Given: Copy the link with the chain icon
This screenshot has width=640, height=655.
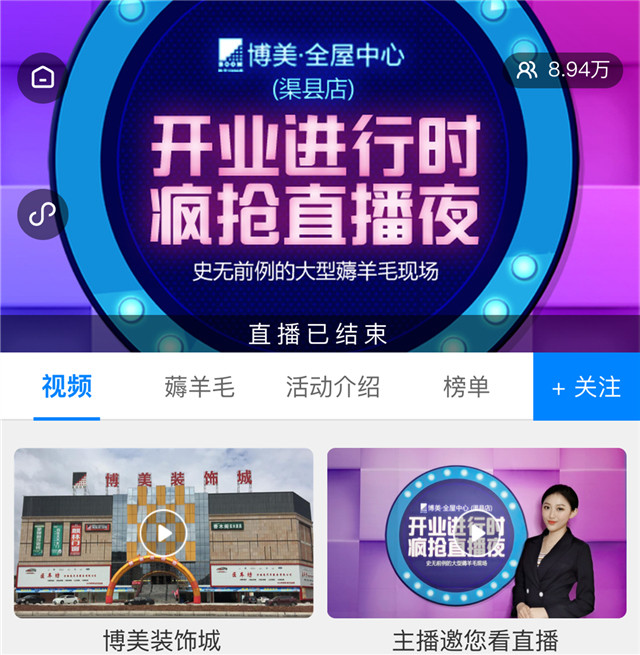Looking at the screenshot, I should [x=43, y=214].
